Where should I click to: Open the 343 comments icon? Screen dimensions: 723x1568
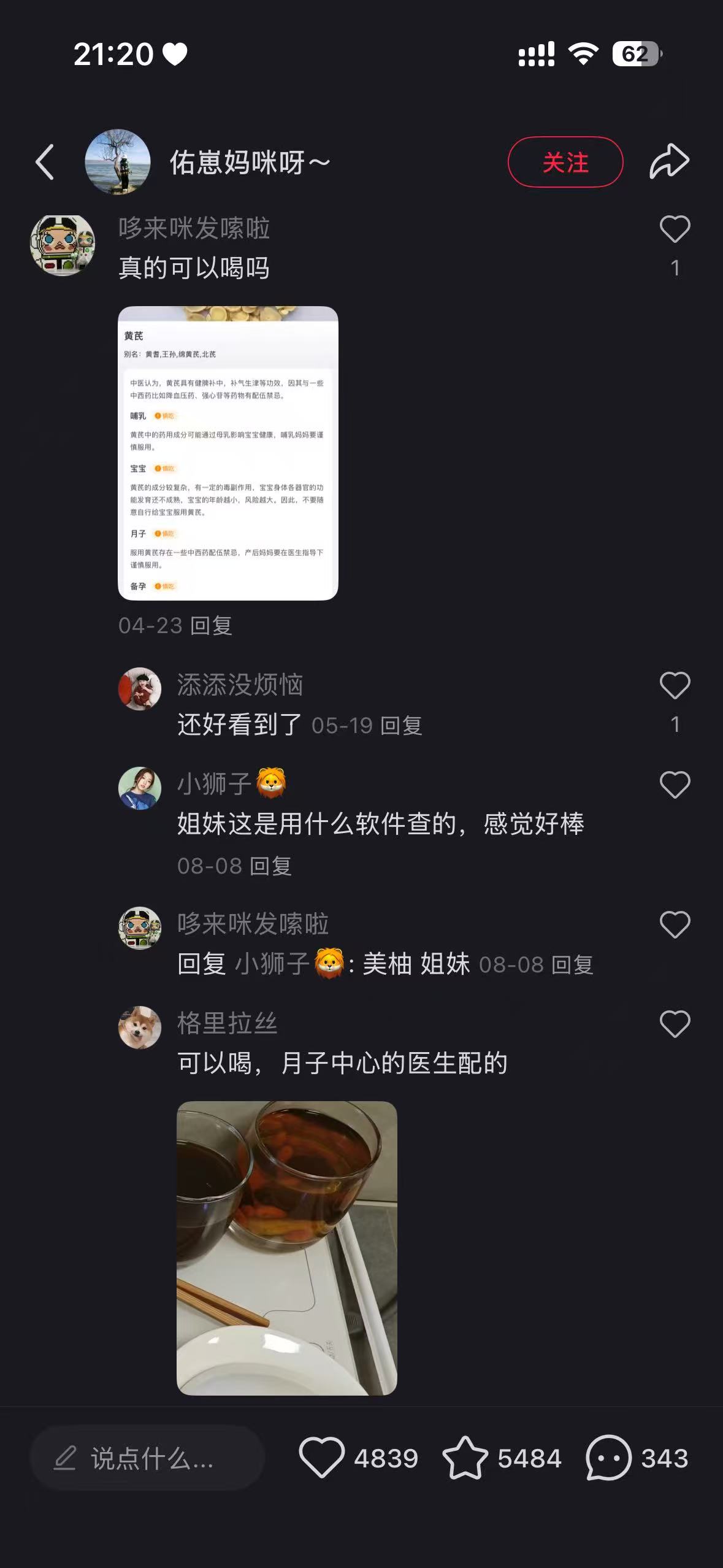pos(608,1458)
